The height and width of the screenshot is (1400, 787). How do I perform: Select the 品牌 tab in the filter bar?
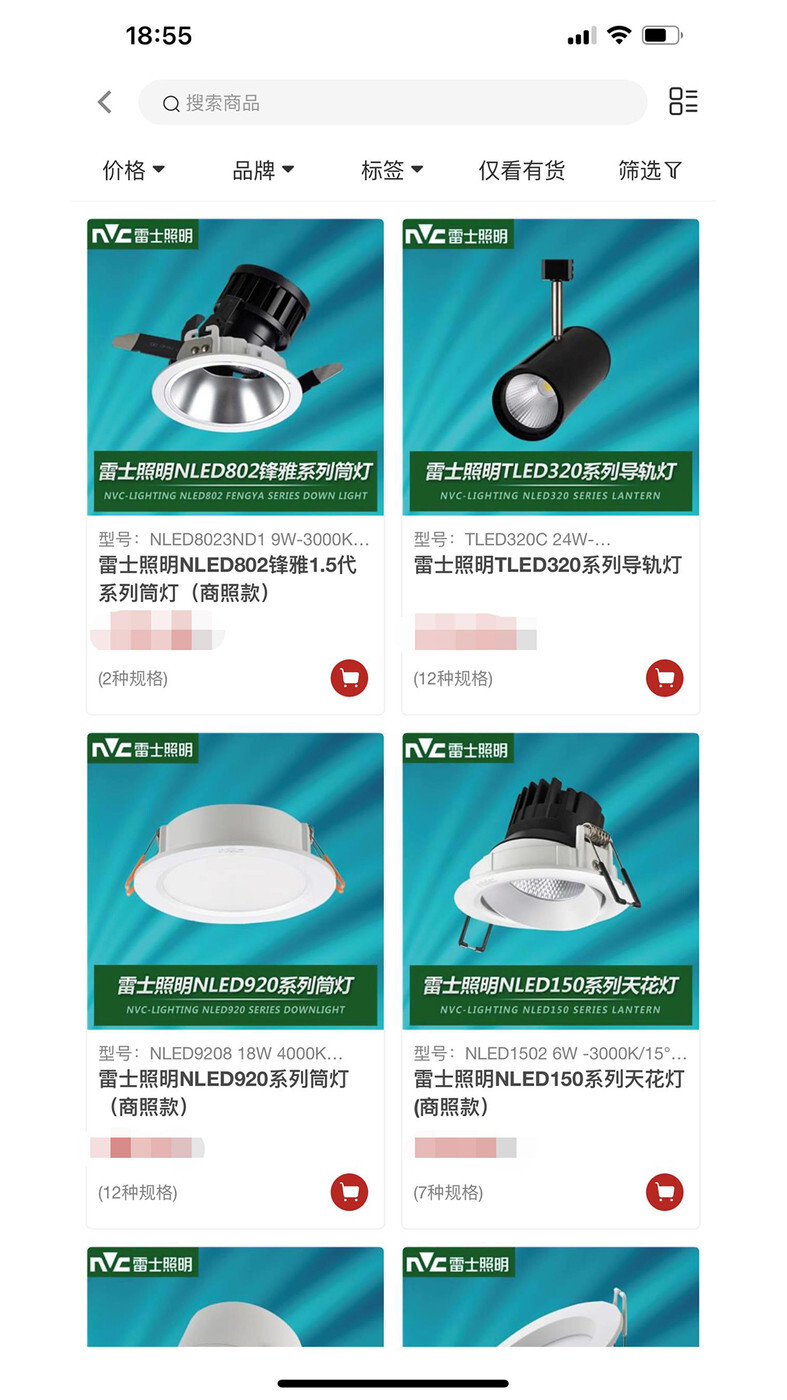263,170
